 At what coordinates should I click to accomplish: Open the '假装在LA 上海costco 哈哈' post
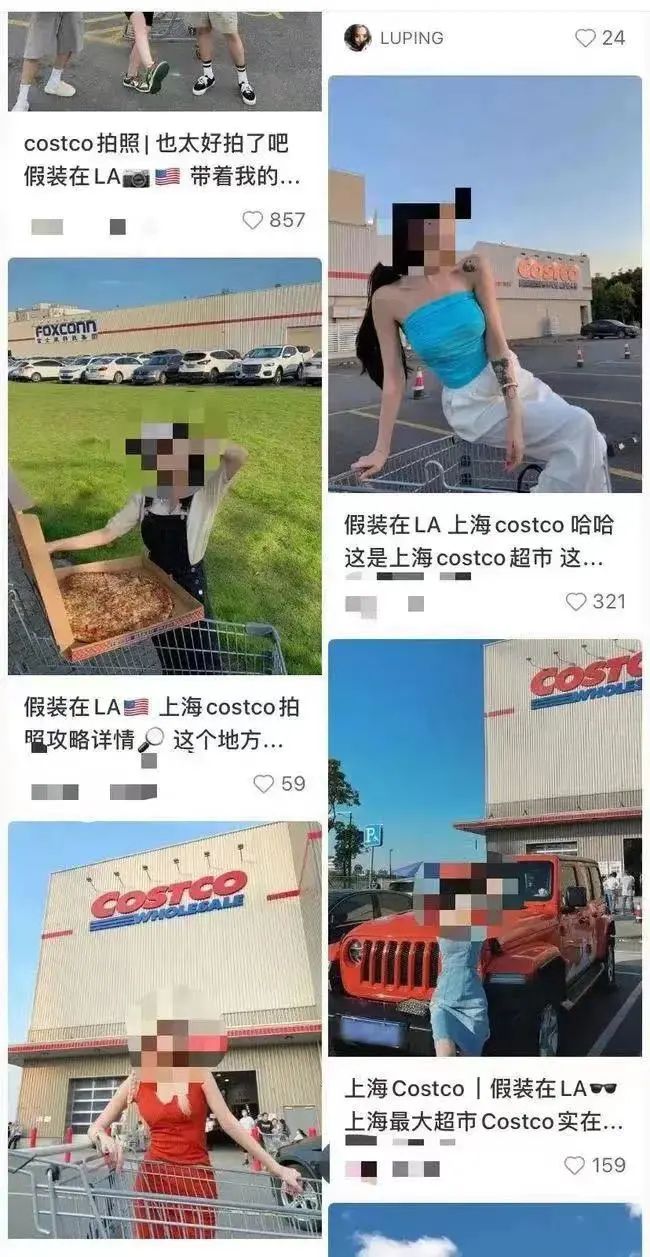[x=485, y=284]
